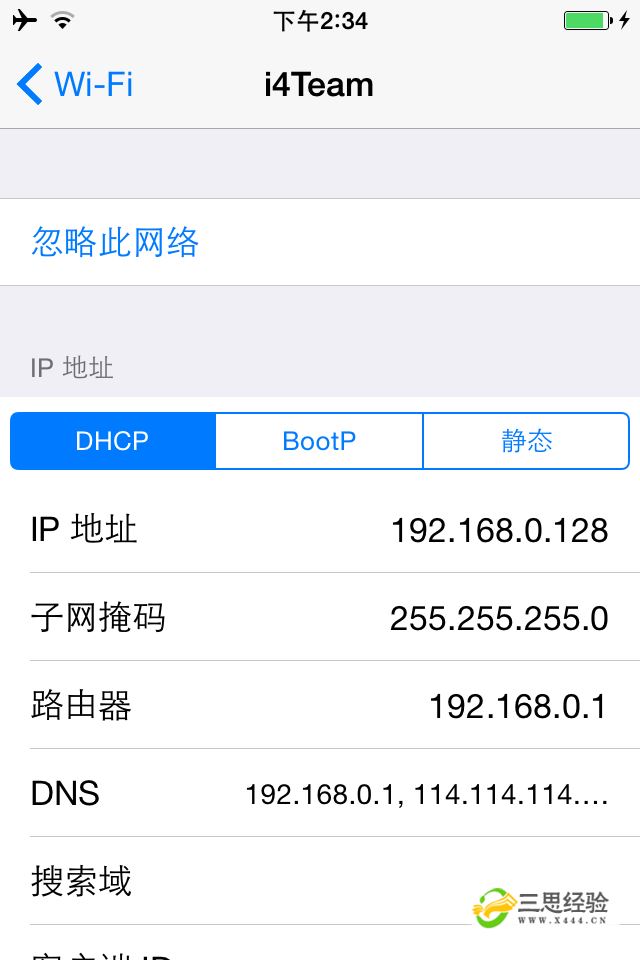Select the DHCP segment
This screenshot has height=960, width=640.
pos(112,441)
